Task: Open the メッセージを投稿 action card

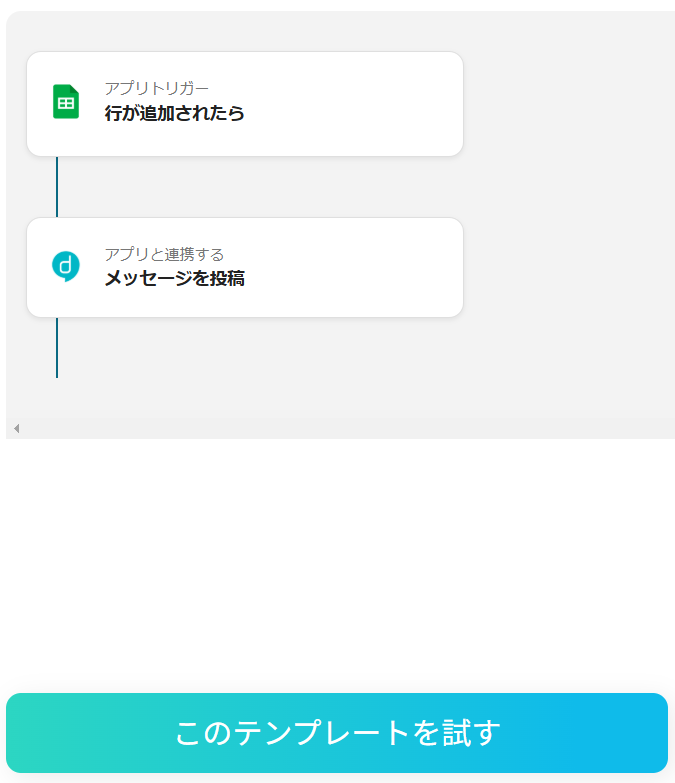Action: (x=245, y=268)
